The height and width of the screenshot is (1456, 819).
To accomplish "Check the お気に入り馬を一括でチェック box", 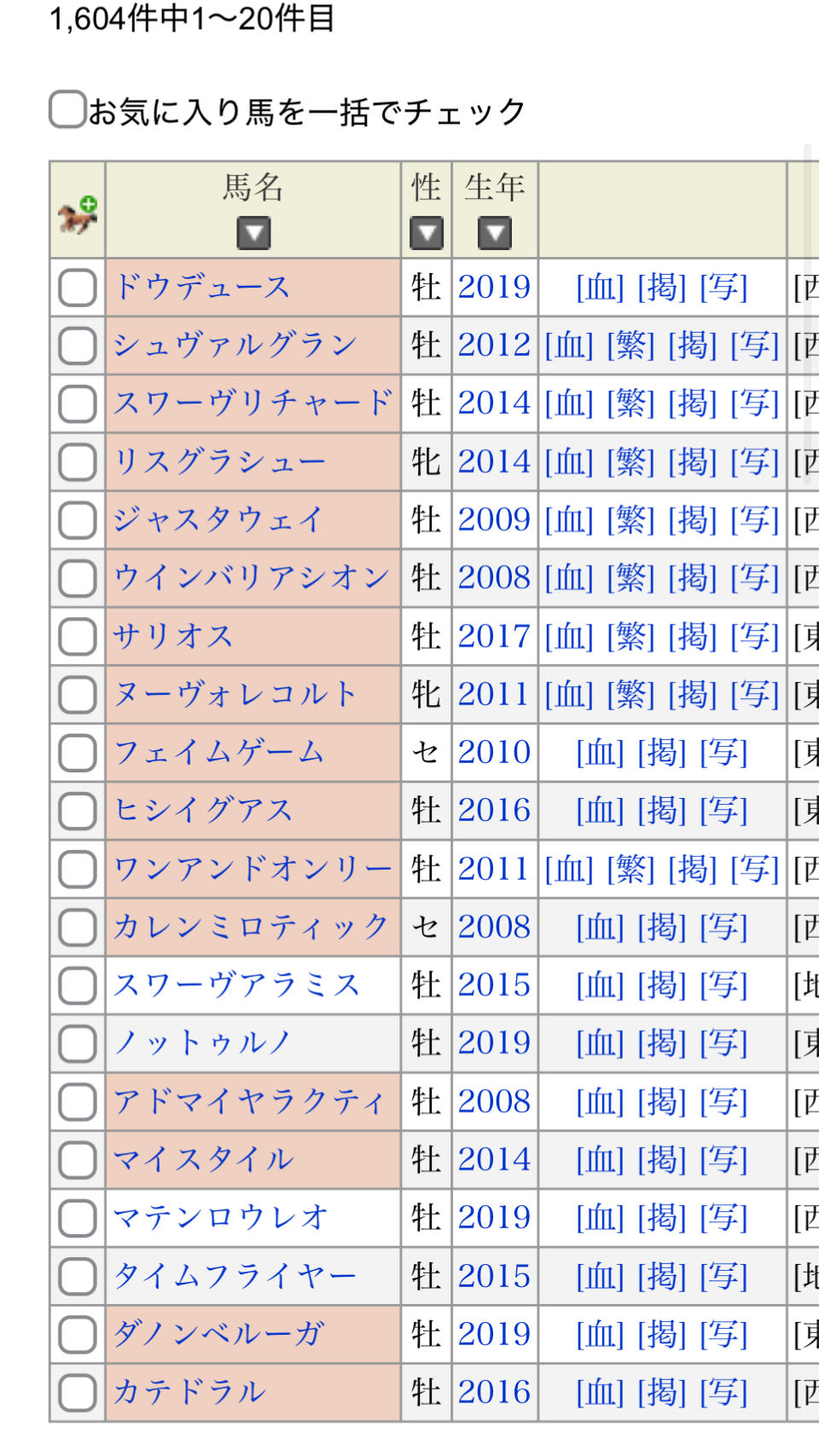I will [x=67, y=110].
